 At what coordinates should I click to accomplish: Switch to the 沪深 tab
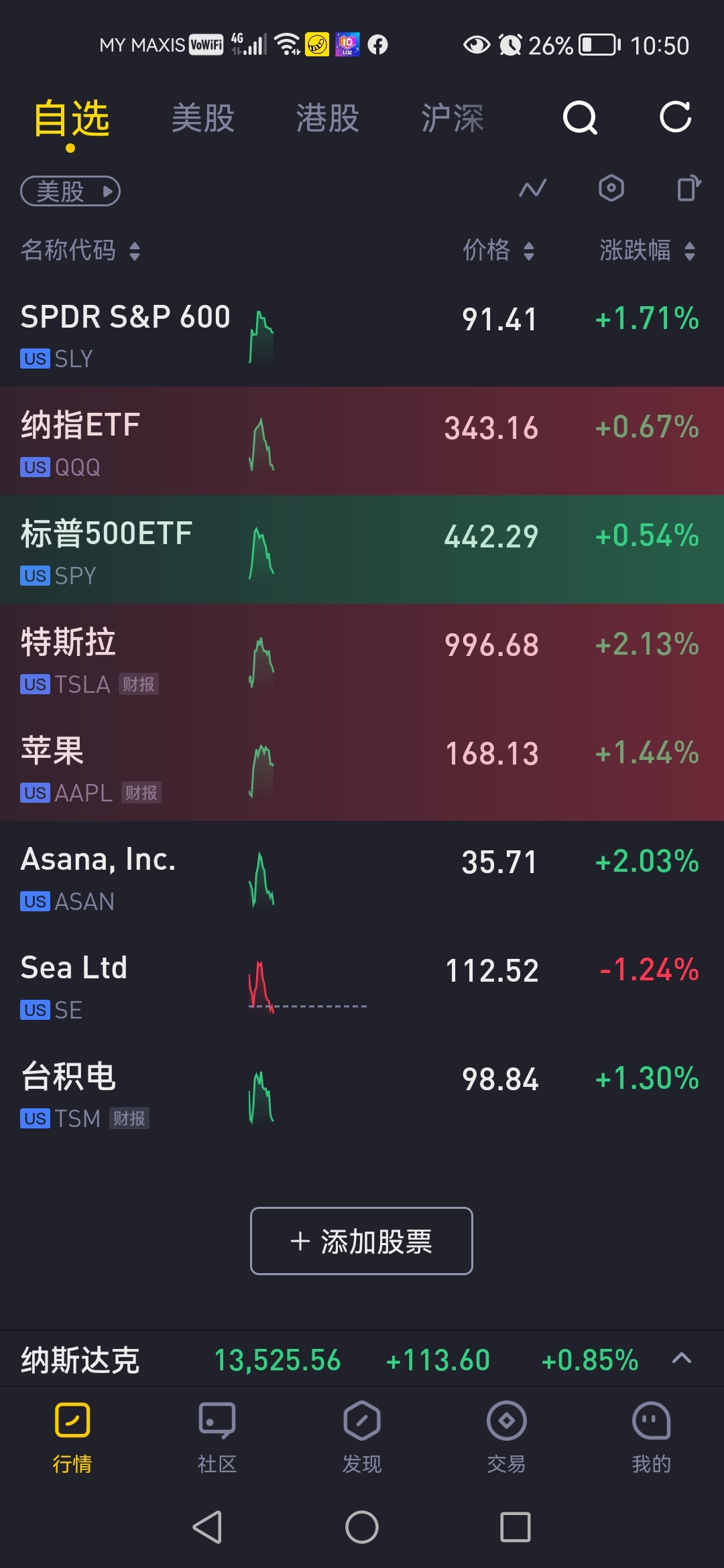(x=452, y=119)
